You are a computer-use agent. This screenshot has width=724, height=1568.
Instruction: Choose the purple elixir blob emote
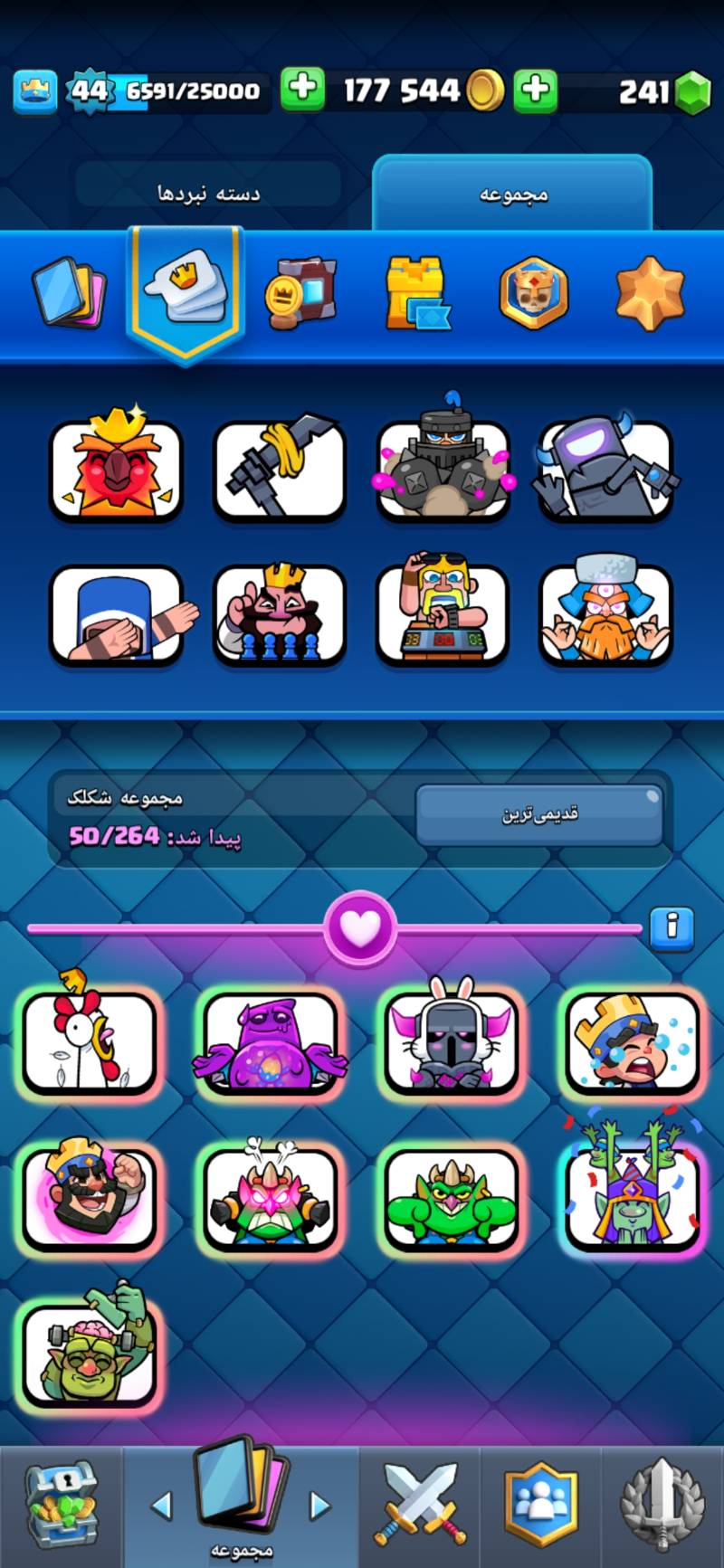click(270, 1041)
